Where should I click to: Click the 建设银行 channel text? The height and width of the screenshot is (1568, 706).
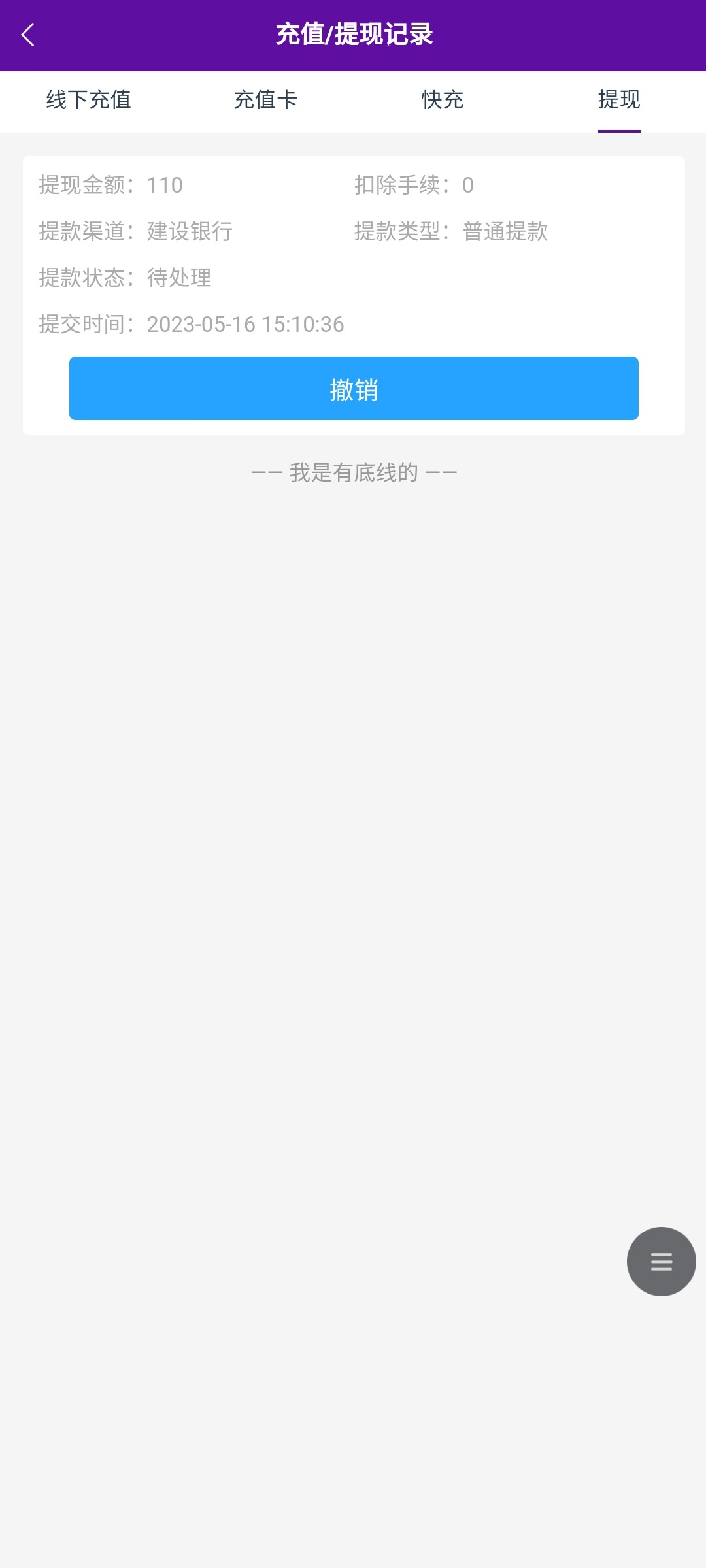pos(191,232)
